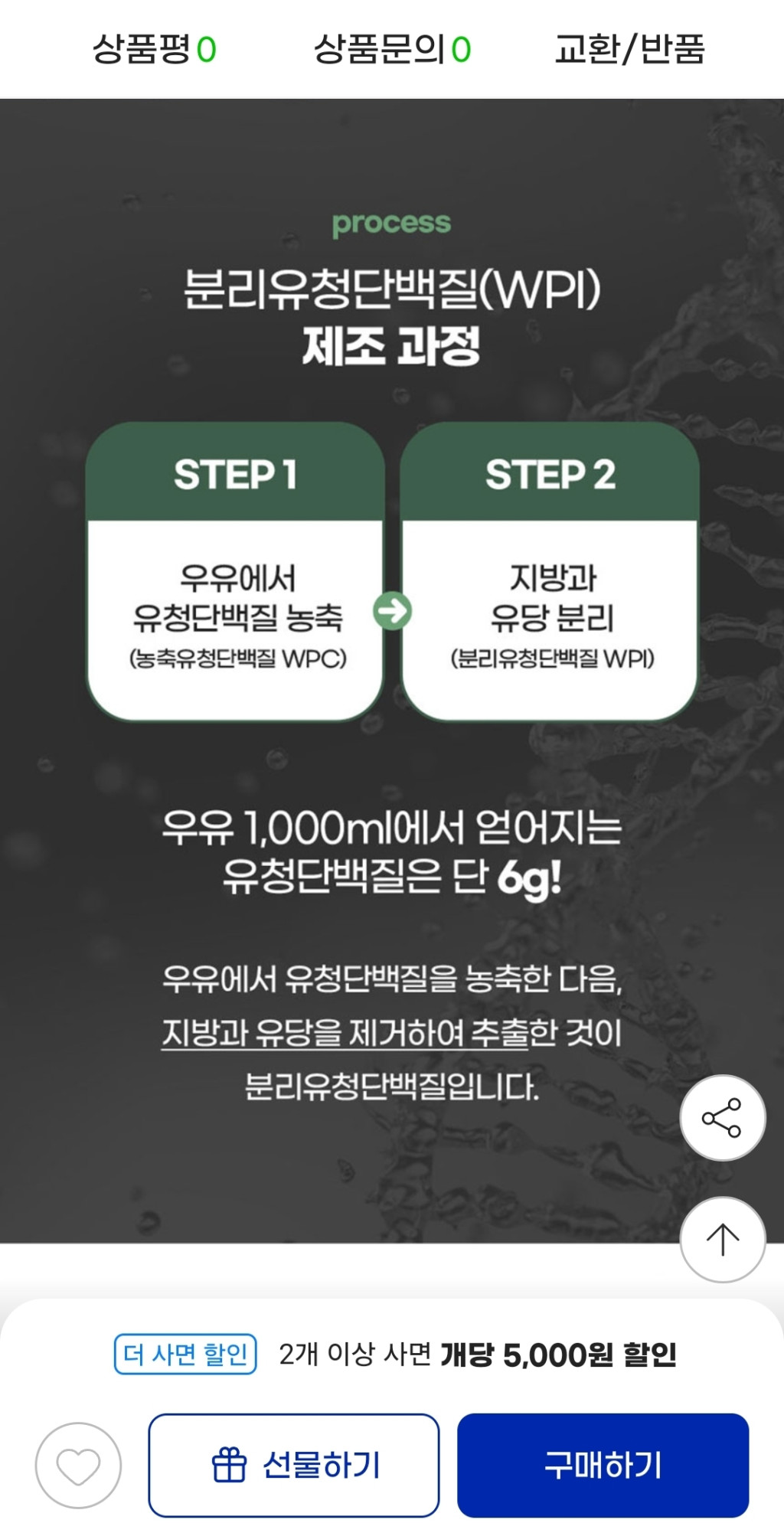
Task: Tap 선물하기 to send as a gift
Action: [294, 1466]
